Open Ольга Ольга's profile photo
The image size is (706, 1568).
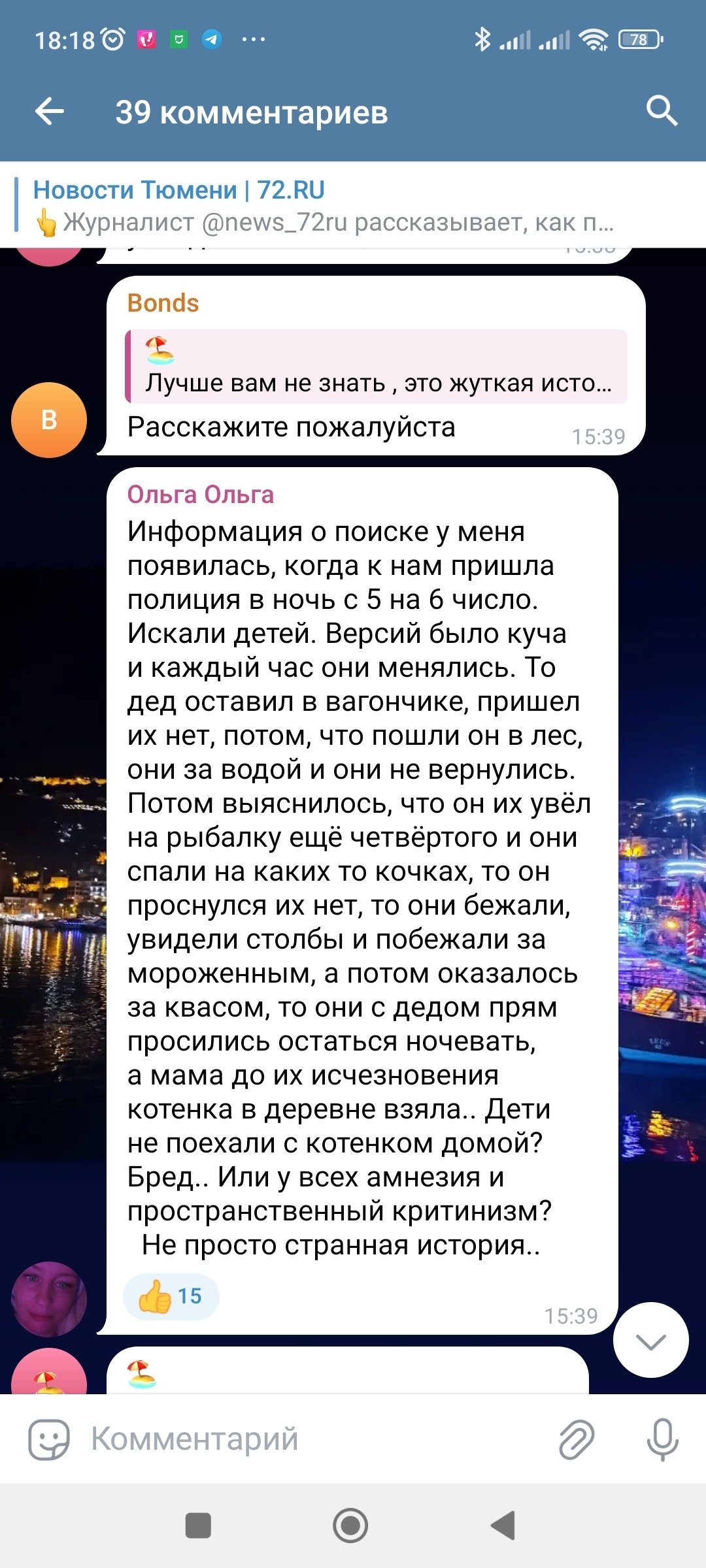click(x=49, y=1299)
